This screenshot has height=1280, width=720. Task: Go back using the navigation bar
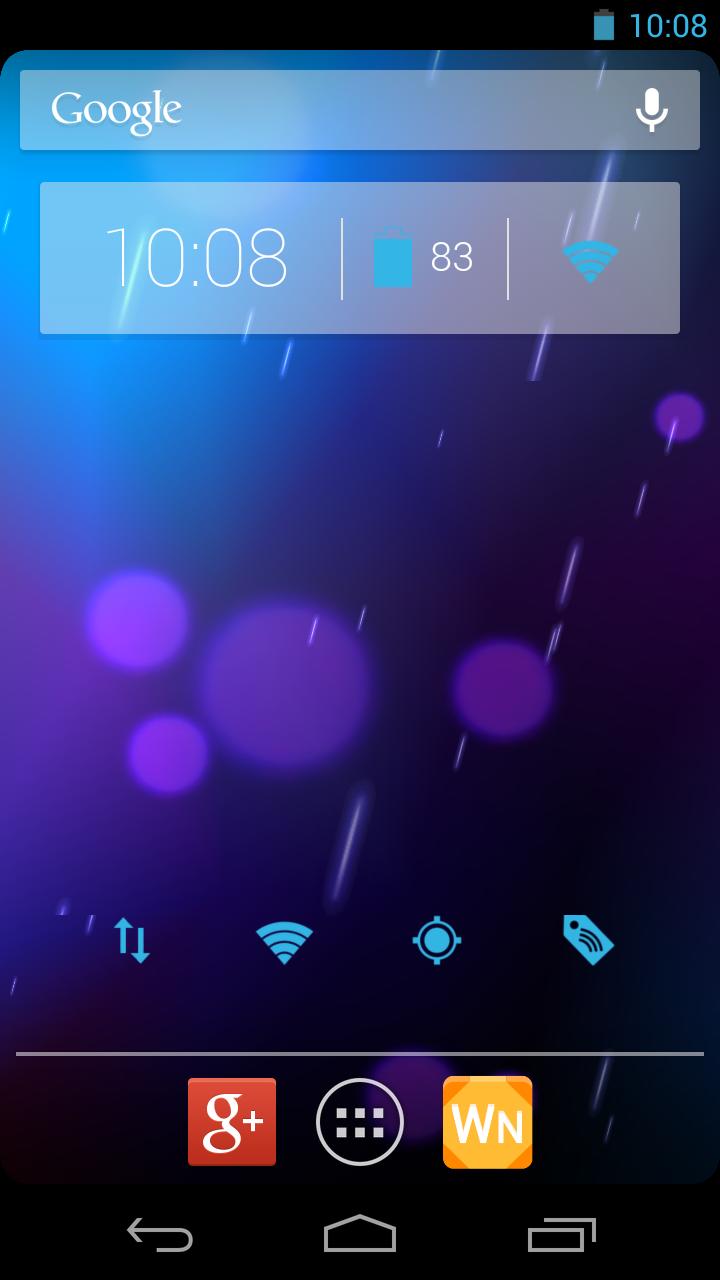coord(160,1235)
